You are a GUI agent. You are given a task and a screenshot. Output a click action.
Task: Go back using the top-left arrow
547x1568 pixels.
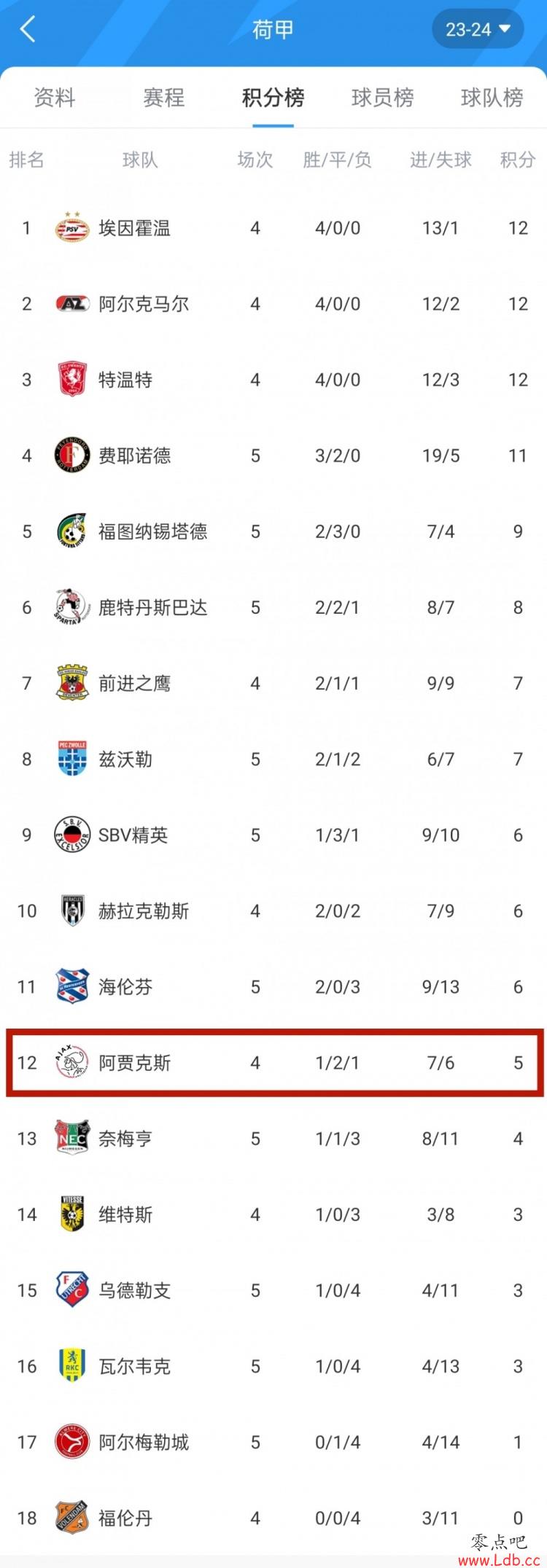click(x=28, y=30)
